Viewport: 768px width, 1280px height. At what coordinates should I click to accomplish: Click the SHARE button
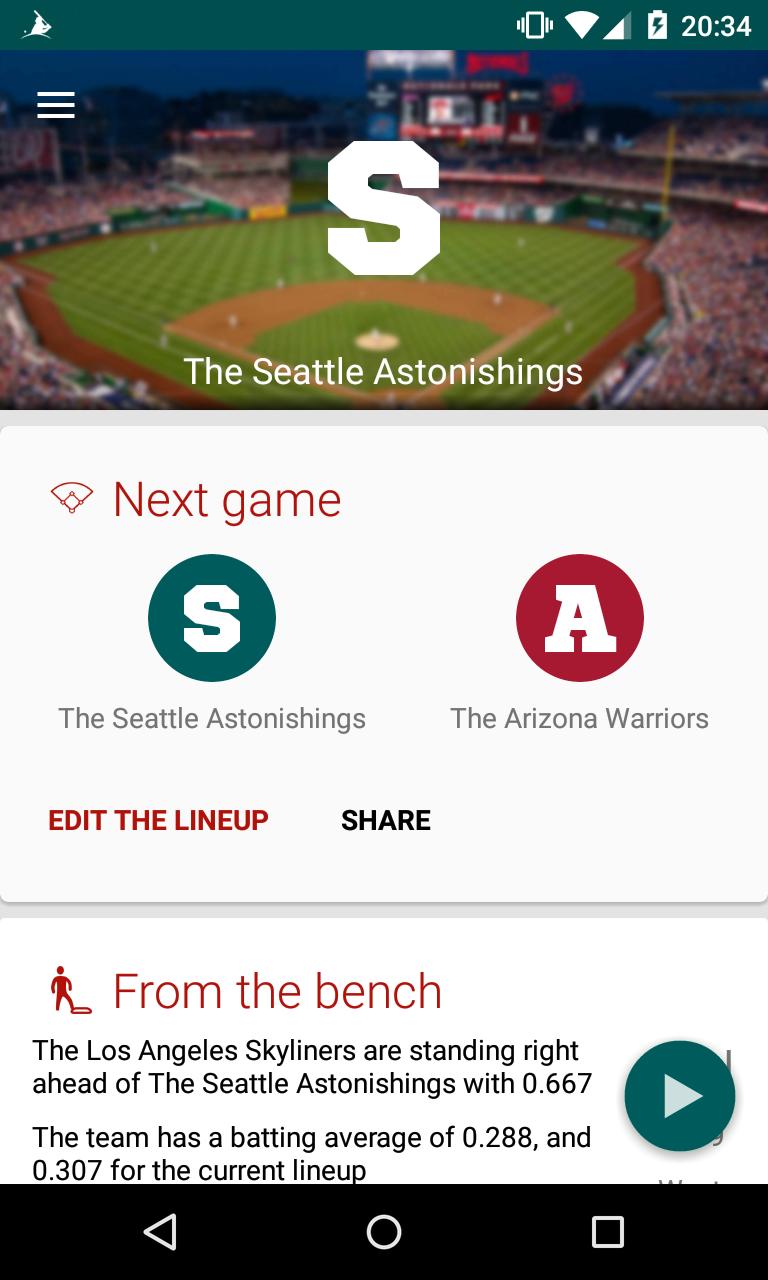click(386, 819)
